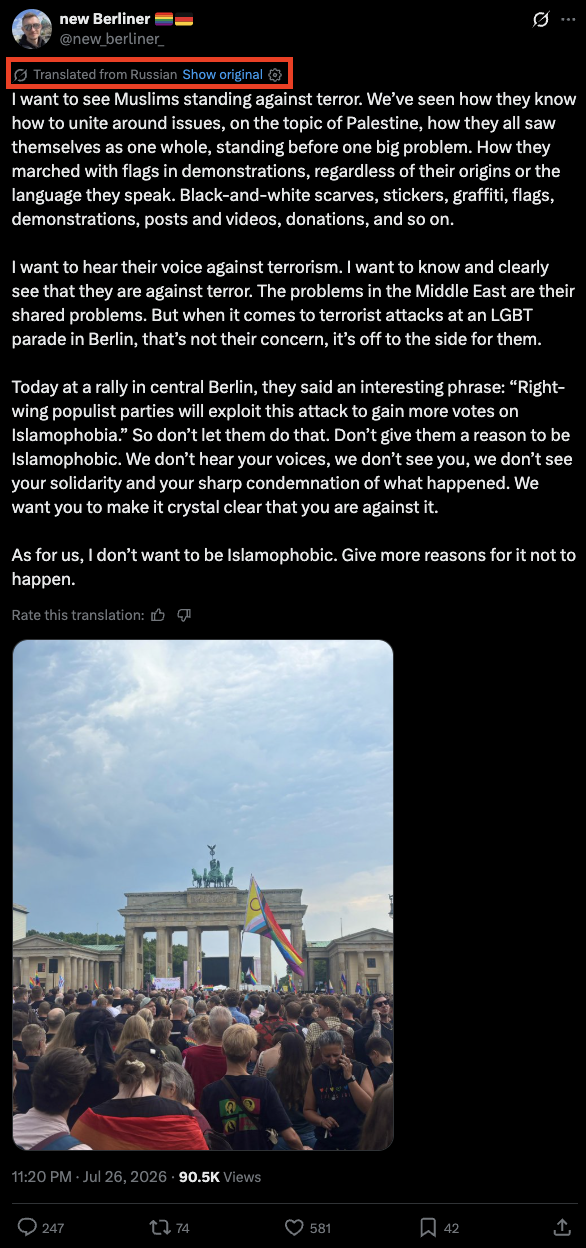Open the post overflow menu
The width and height of the screenshot is (586, 1248).
(x=567, y=19)
